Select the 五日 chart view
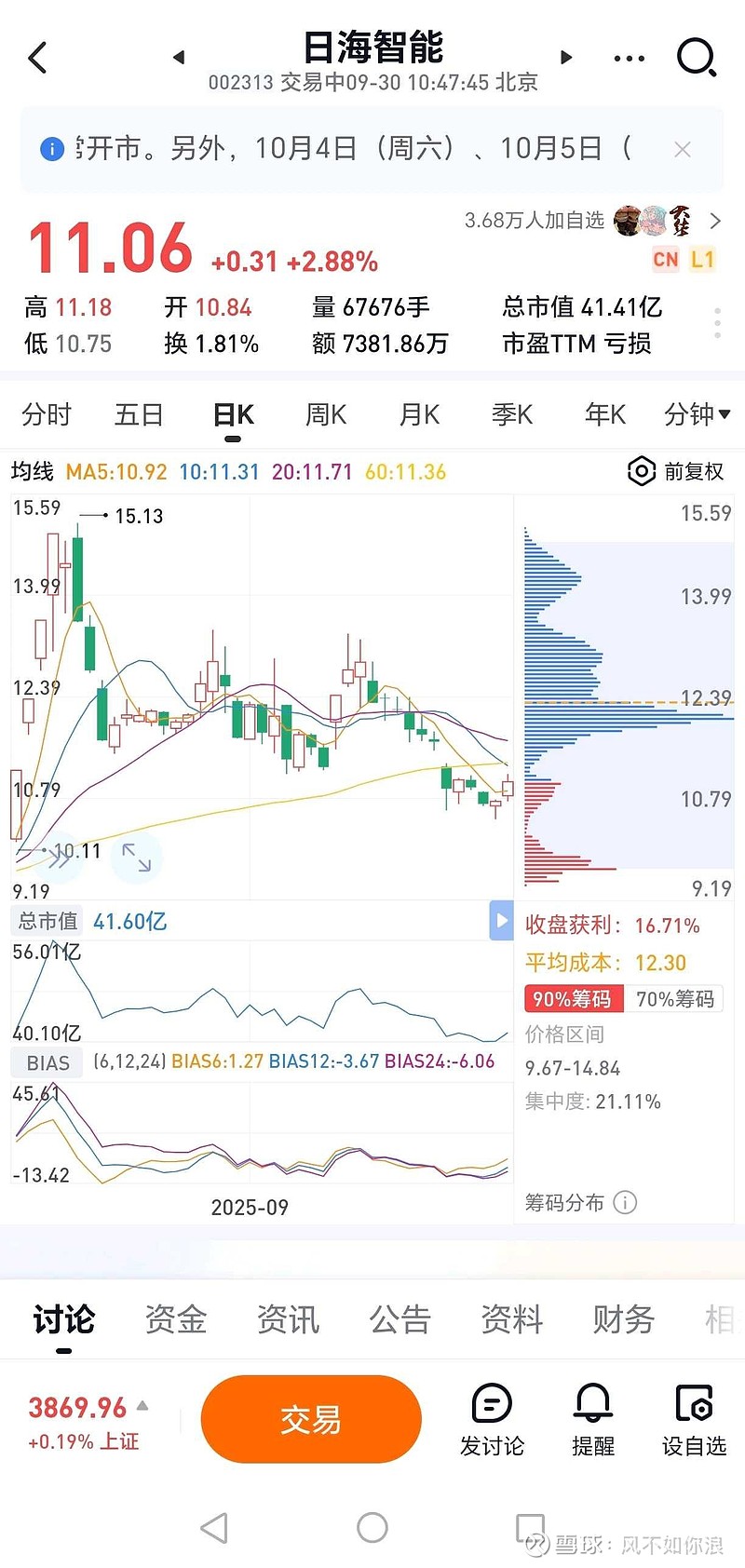This screenshot has height=1568, width=745. [139, 414]
